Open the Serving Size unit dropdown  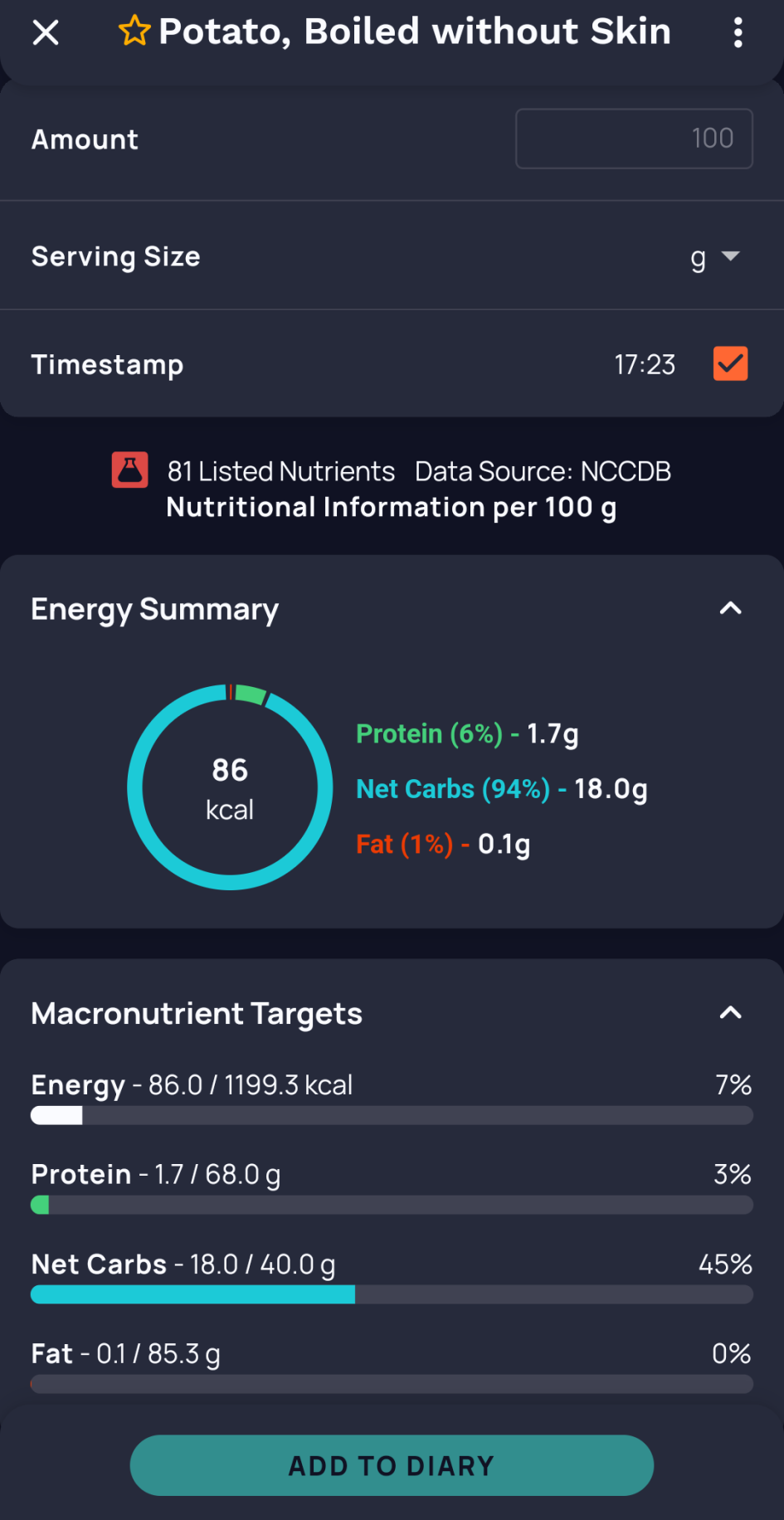[715, 257]
